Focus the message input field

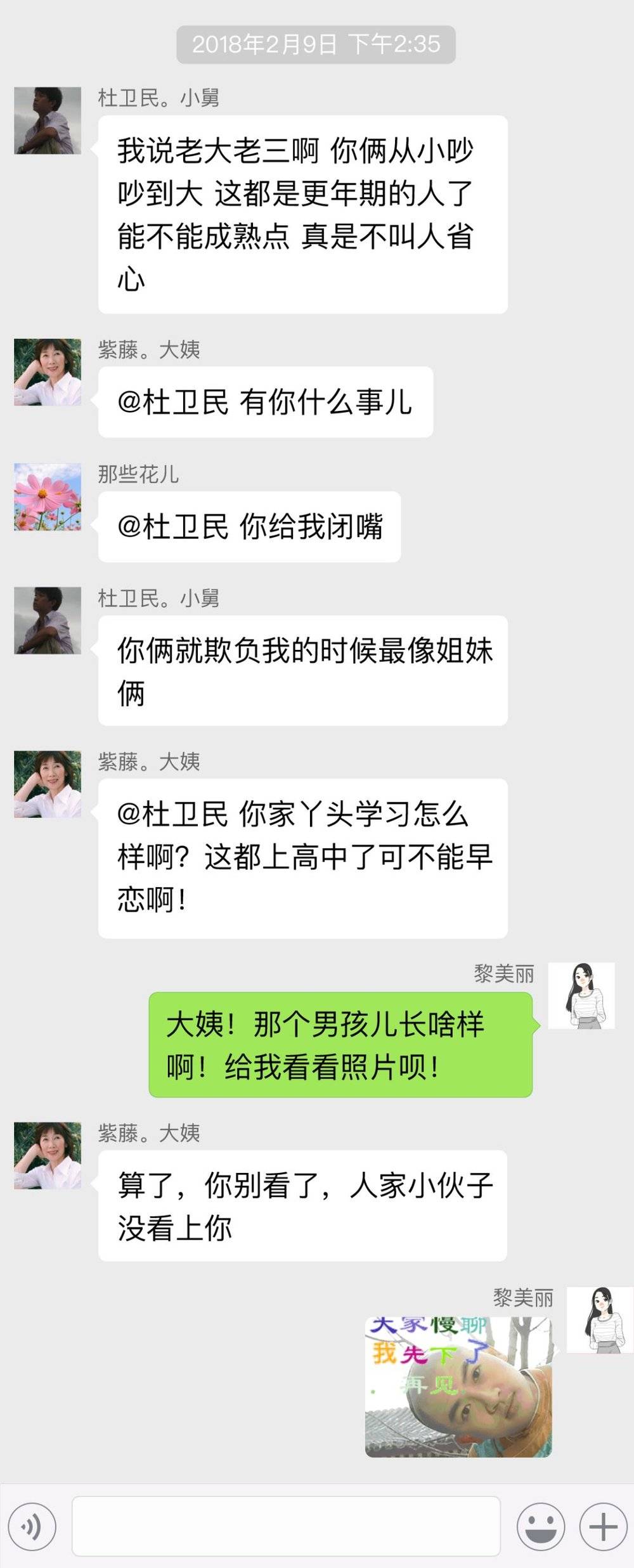click(x=286, y=1526)
